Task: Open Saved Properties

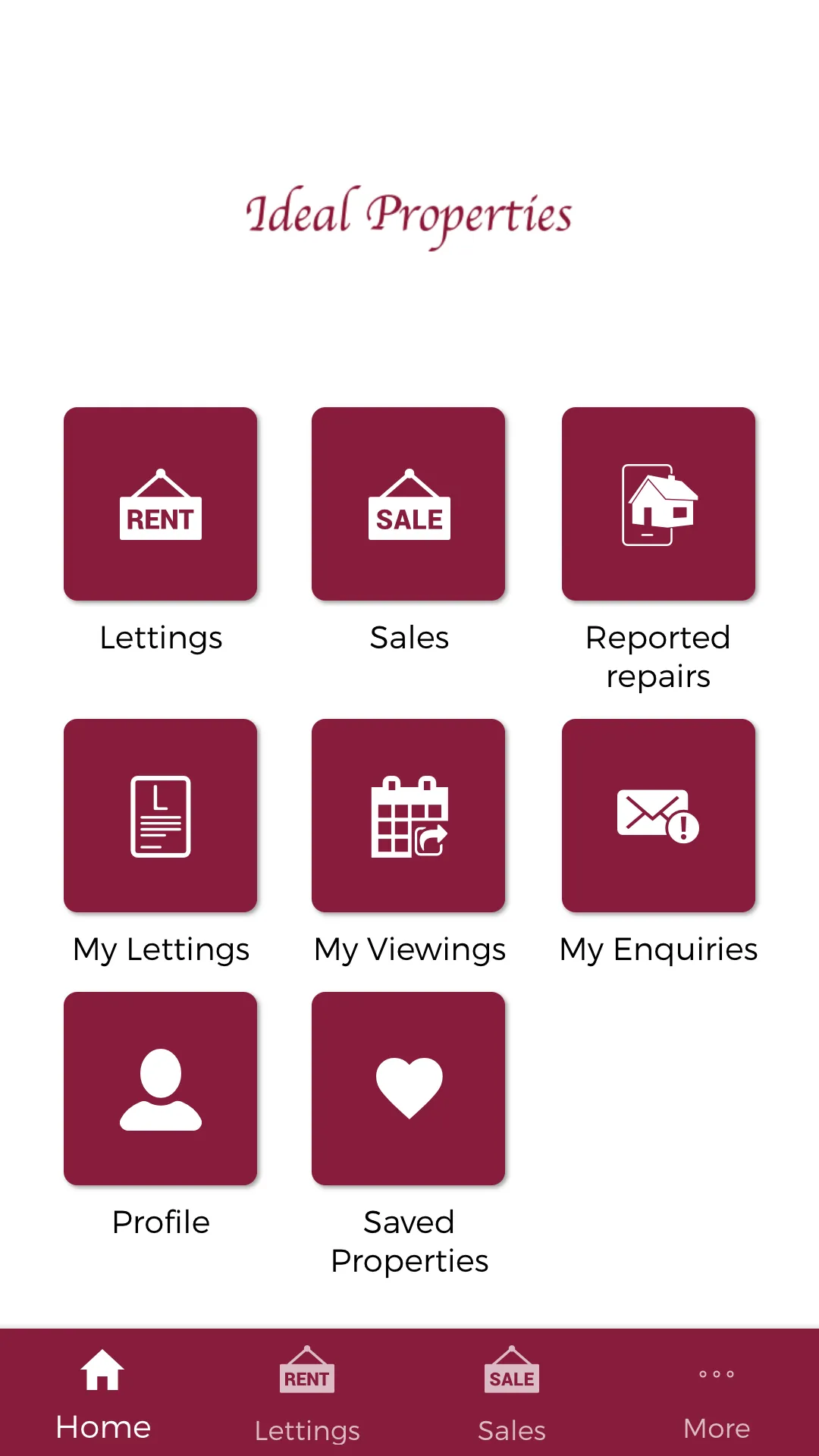Action: pyautogui.click(x=408, y=1089)
